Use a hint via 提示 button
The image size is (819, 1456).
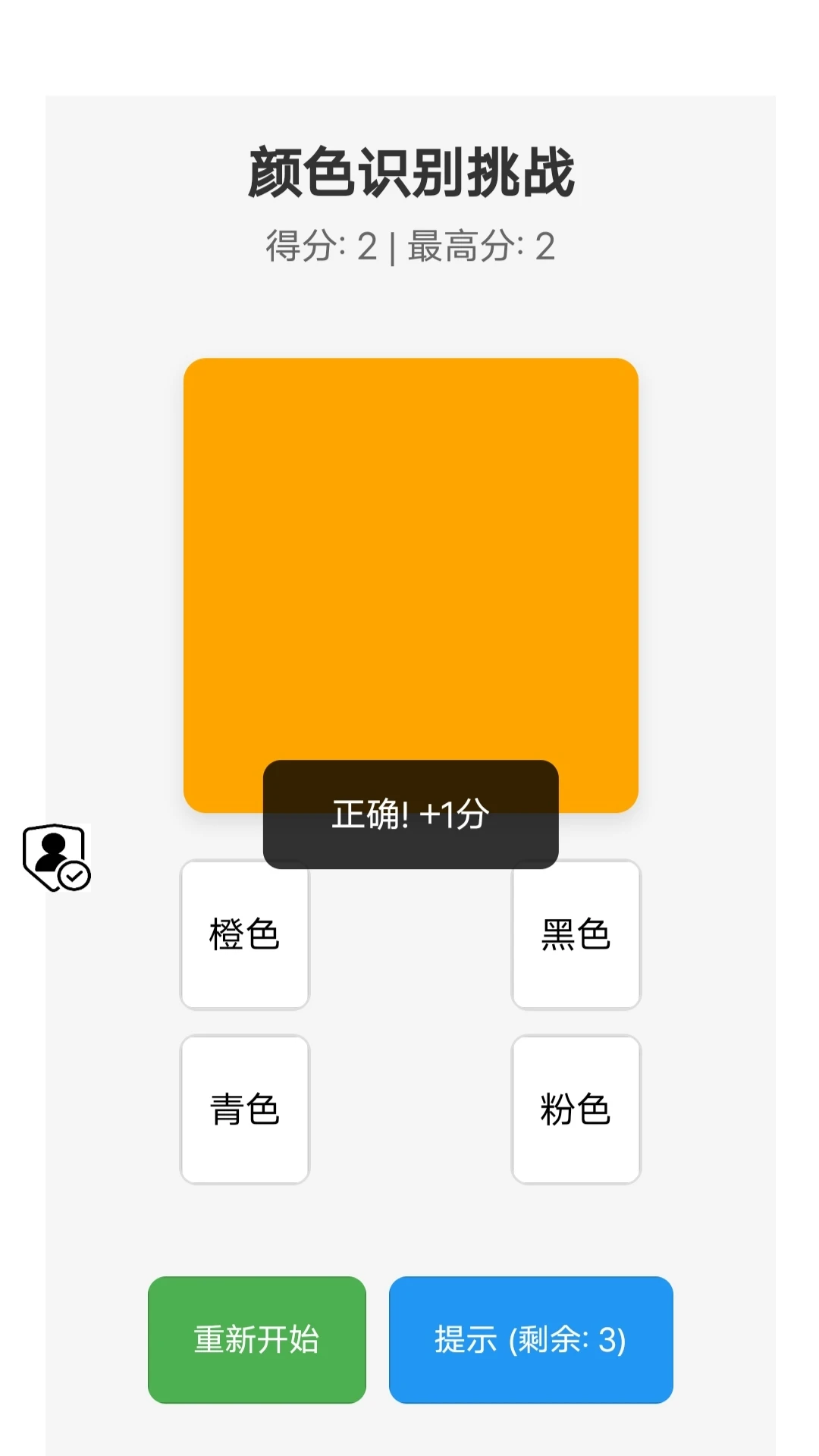click(531, 1340)
